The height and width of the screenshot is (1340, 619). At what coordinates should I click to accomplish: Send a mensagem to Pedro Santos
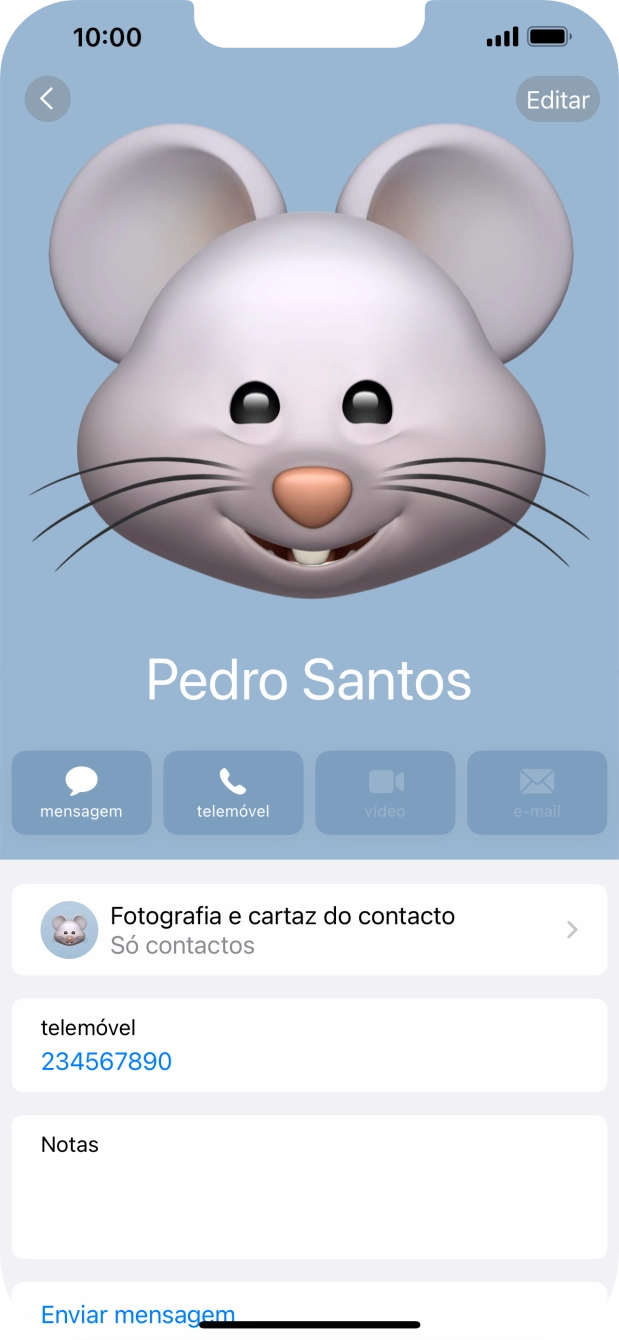coord(81,792)
